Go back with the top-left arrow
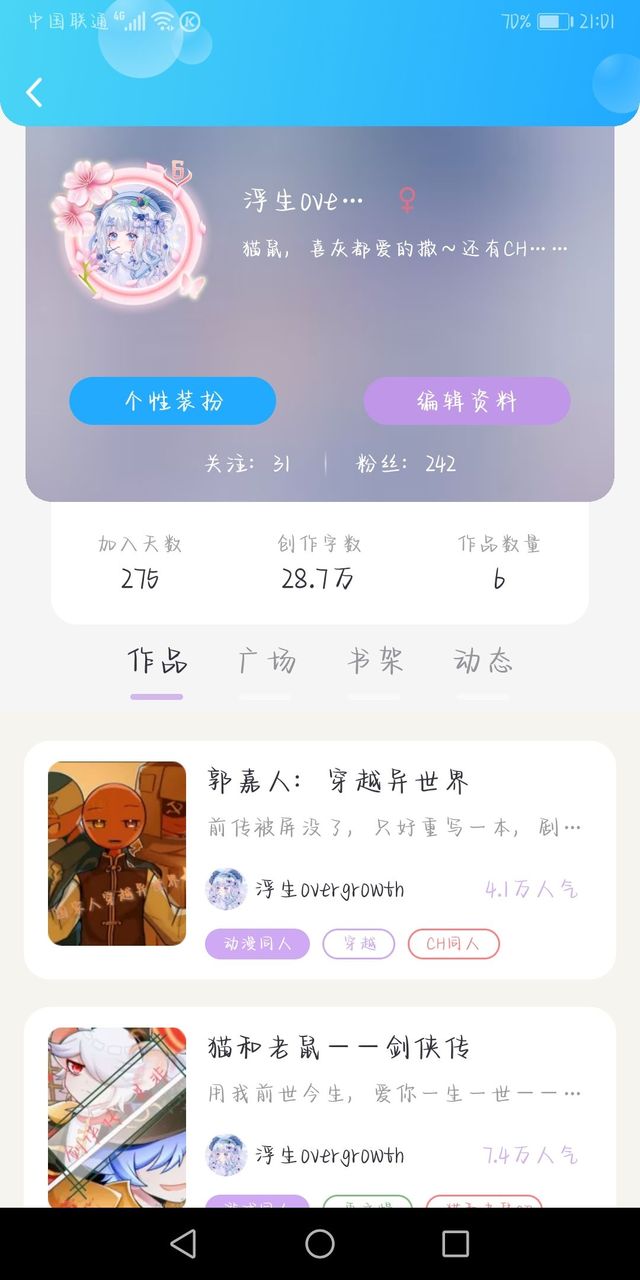The height and width of the screenshot is (1280, 640). (x=34, y=92)
